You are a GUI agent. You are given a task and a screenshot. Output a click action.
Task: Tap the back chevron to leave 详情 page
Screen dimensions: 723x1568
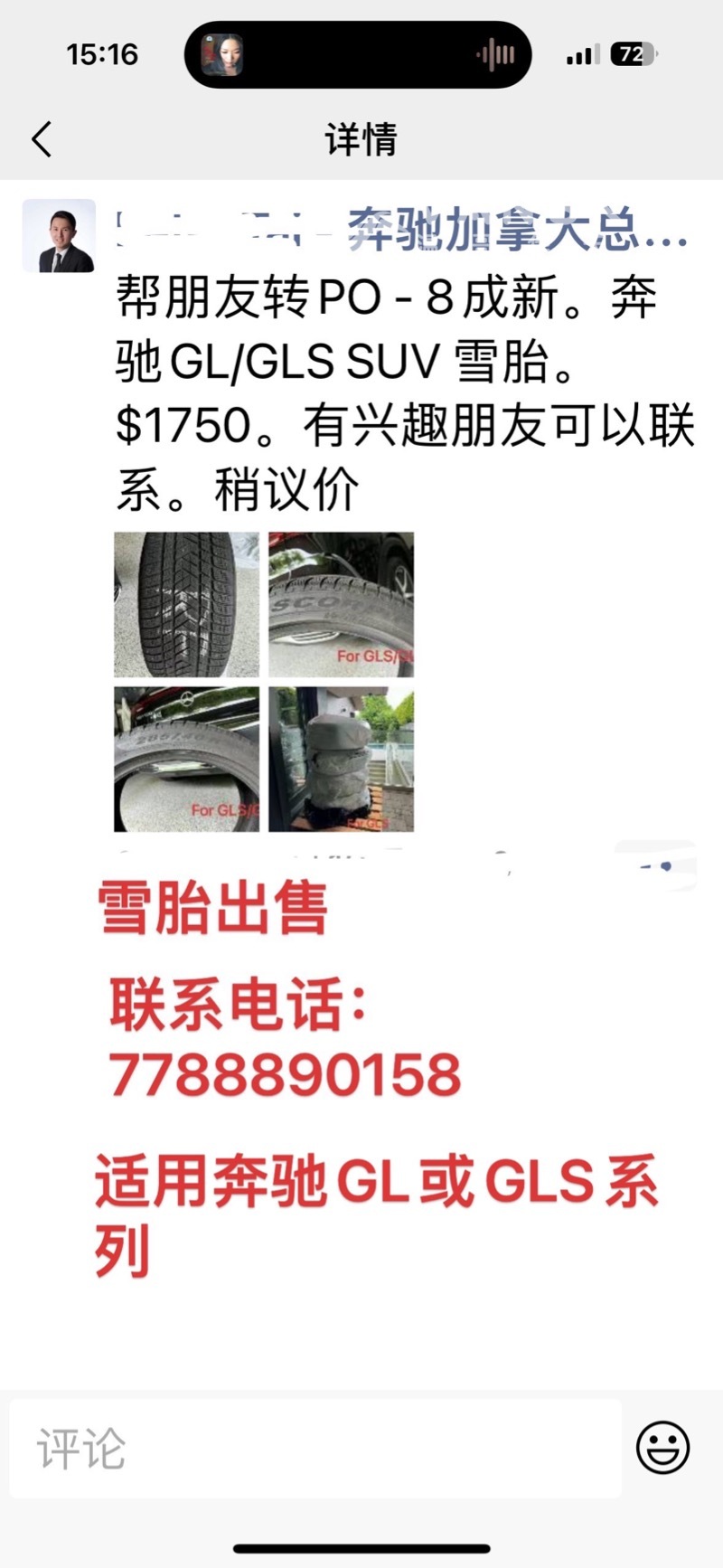pos(40,140)
